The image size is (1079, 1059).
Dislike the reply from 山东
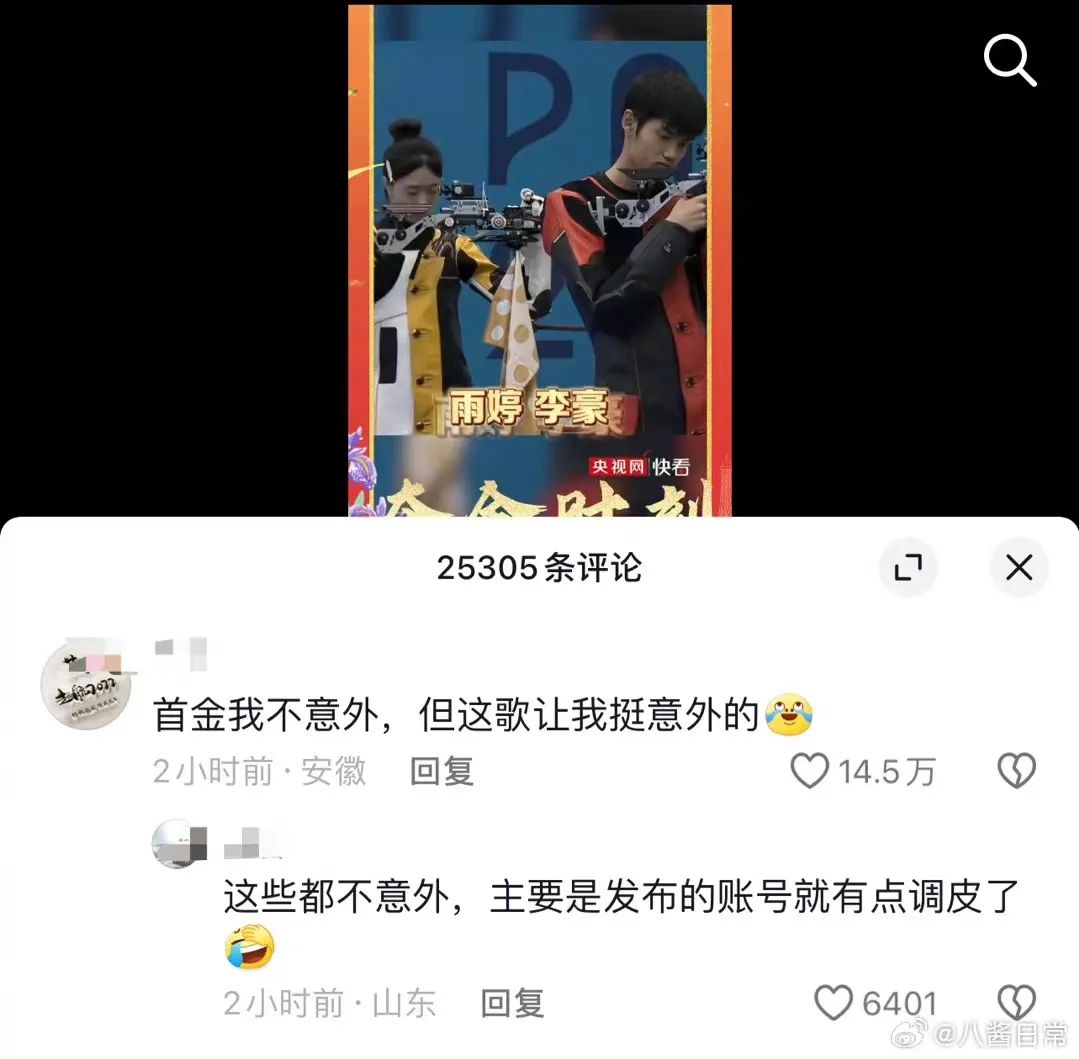[x=1017, y=1001]
